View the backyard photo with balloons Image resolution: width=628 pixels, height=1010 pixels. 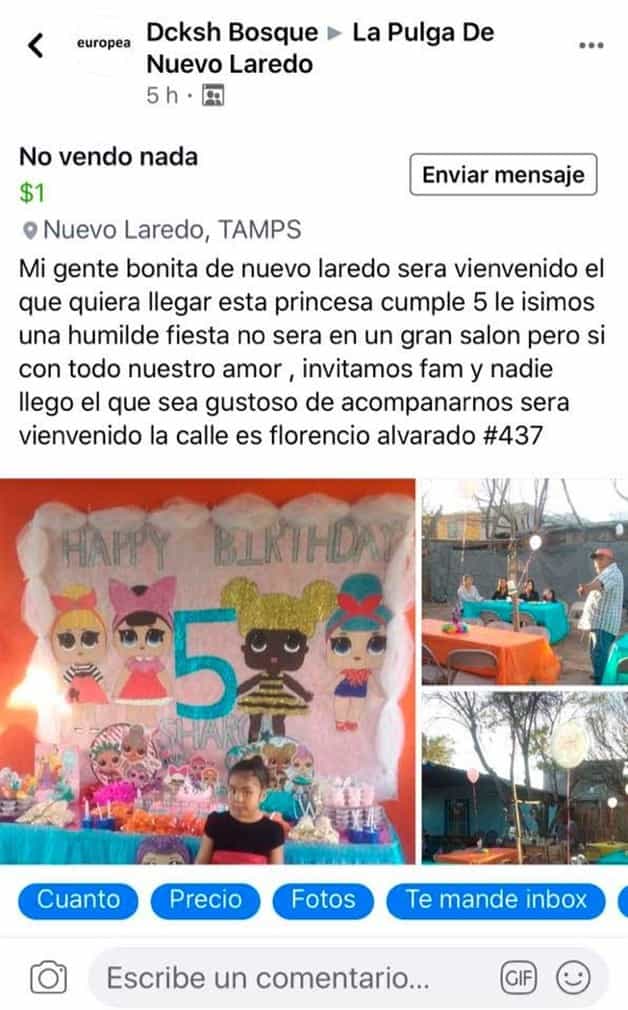524,777
